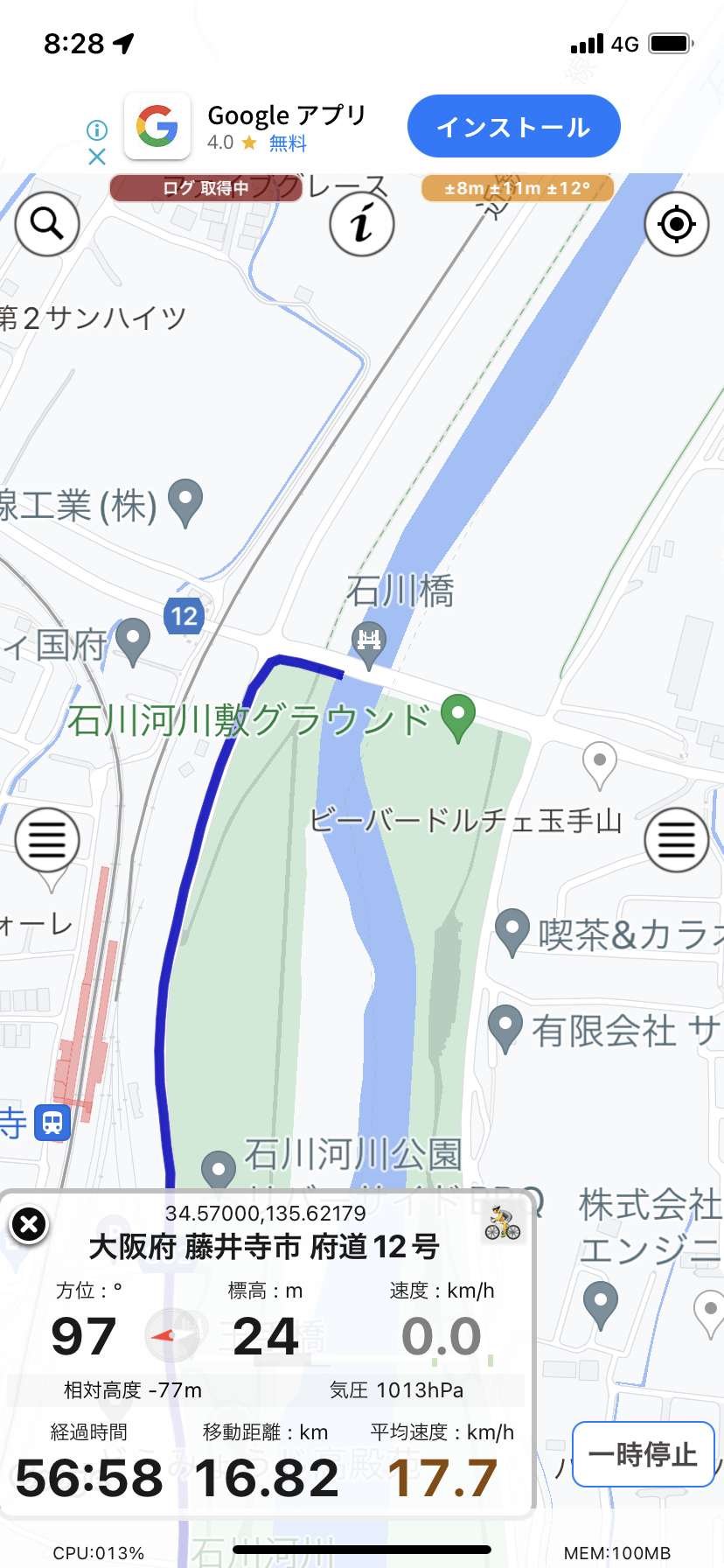Image resolution: width=724 pixels, height=1568 pixels.
Task: Open the right-side hamburger menu
Action: click(676, 840)
